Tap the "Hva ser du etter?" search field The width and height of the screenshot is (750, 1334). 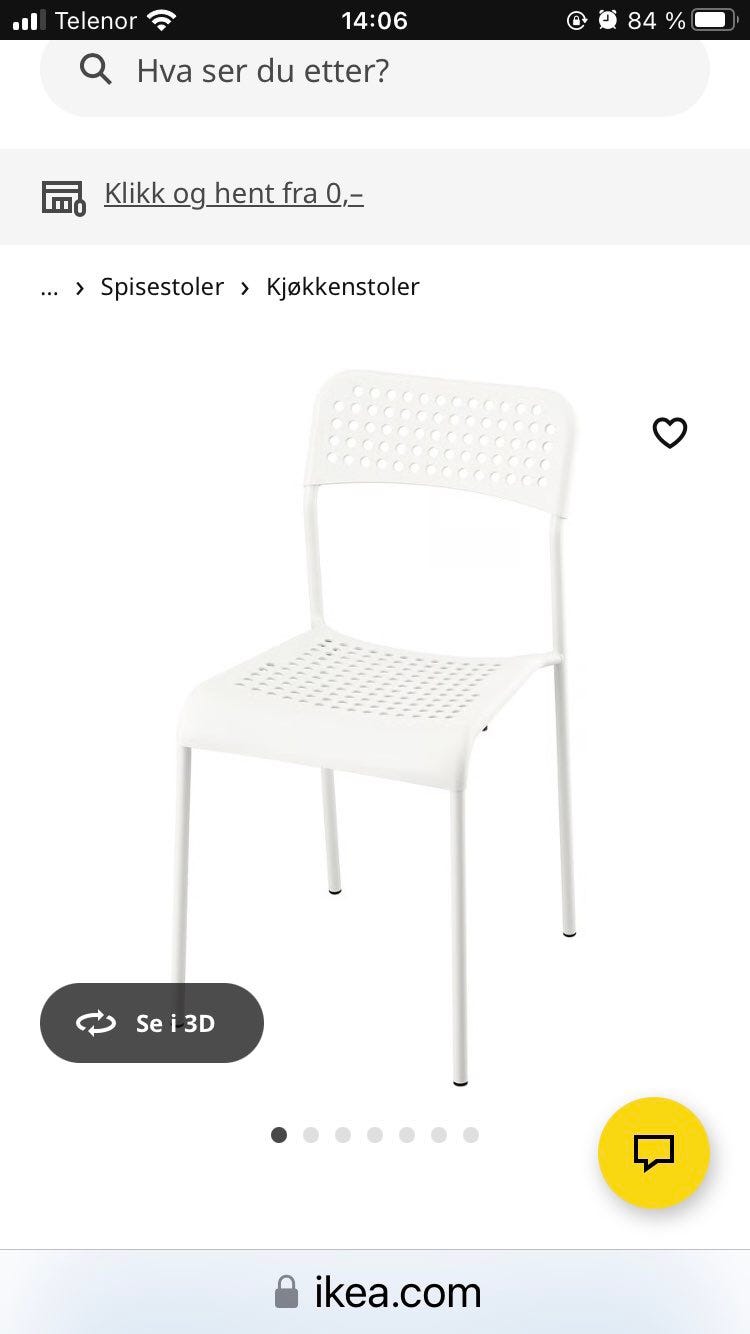[x=375, y=71]
